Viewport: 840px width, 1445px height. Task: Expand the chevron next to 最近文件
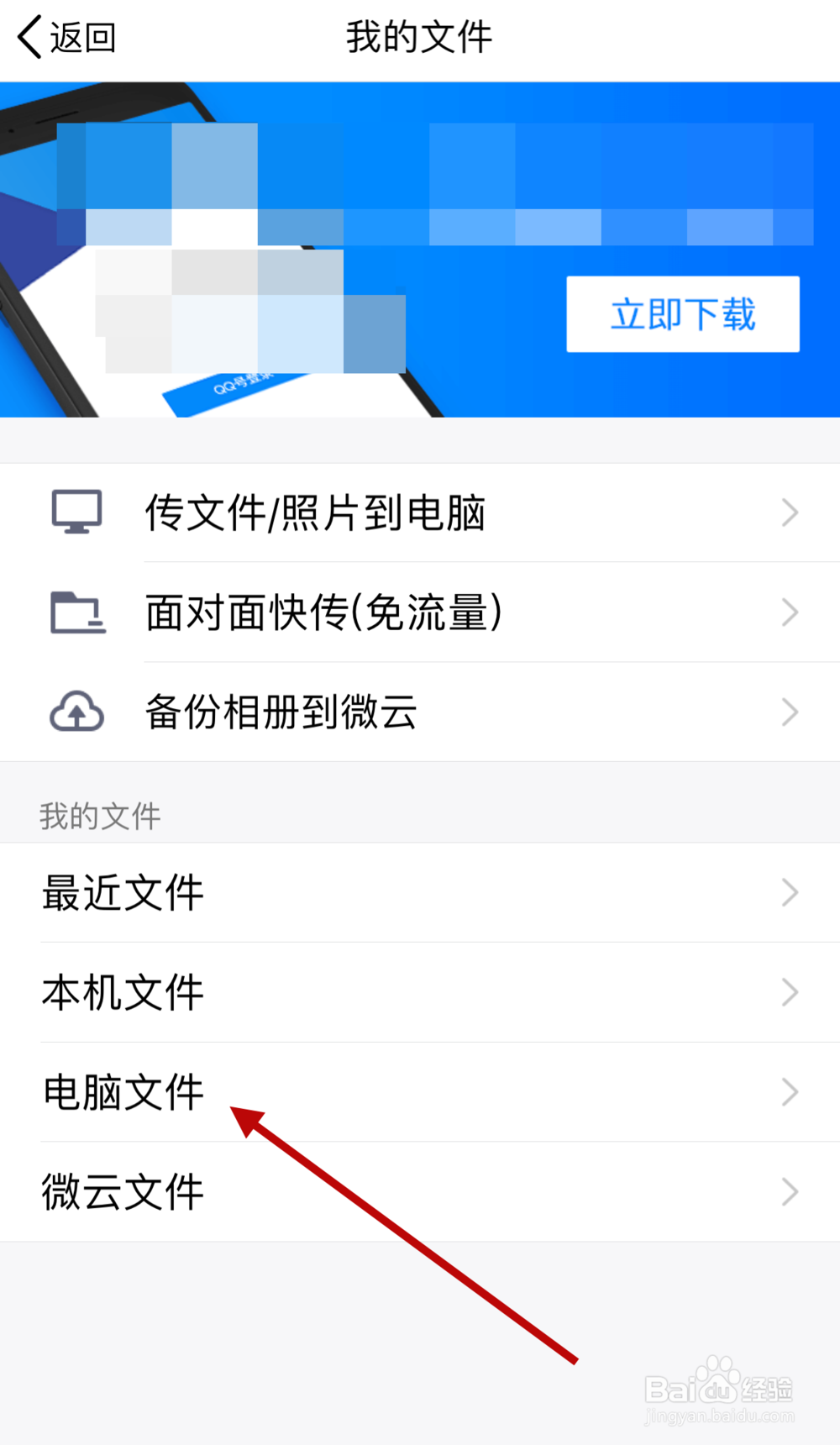pyautogui.click(x=788, y=892)
